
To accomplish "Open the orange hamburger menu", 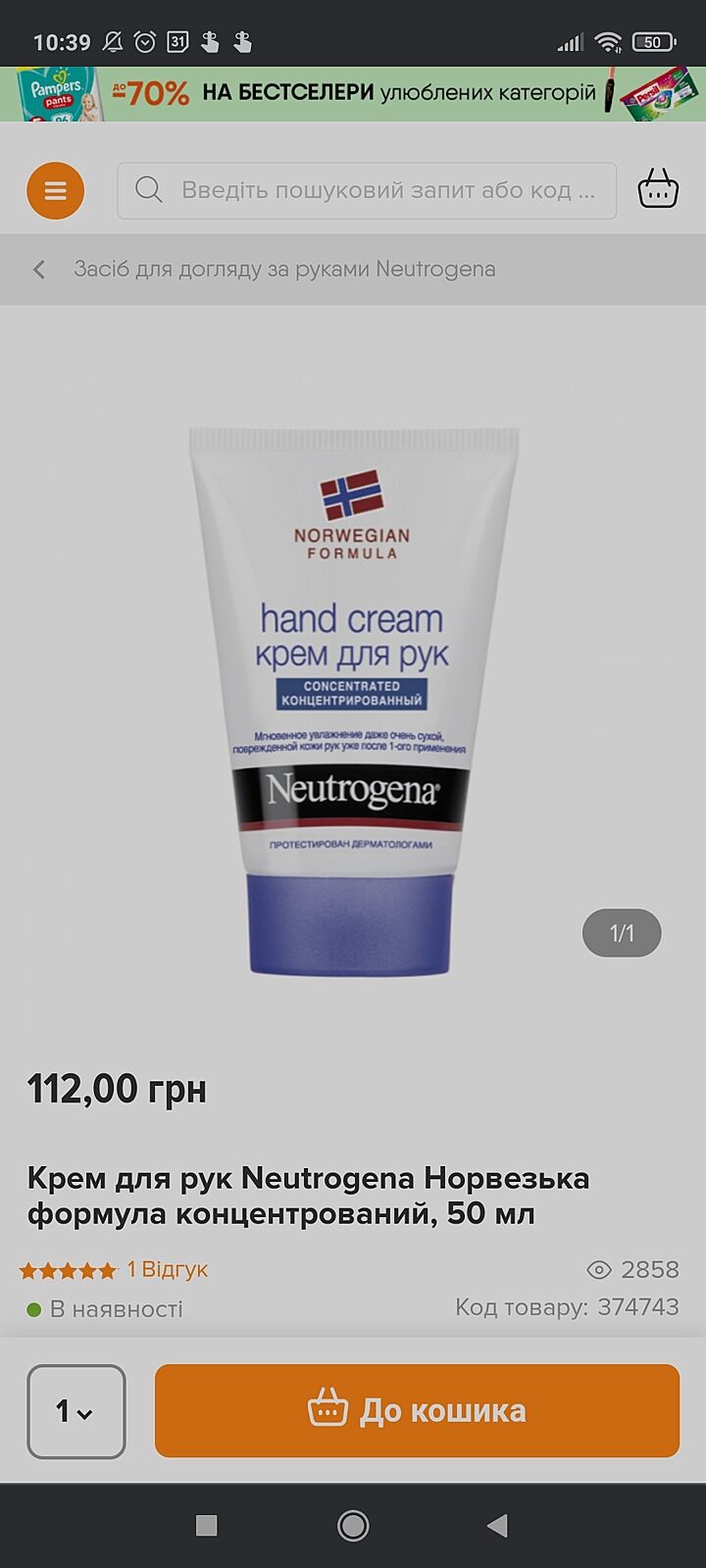I will [55, 190].
